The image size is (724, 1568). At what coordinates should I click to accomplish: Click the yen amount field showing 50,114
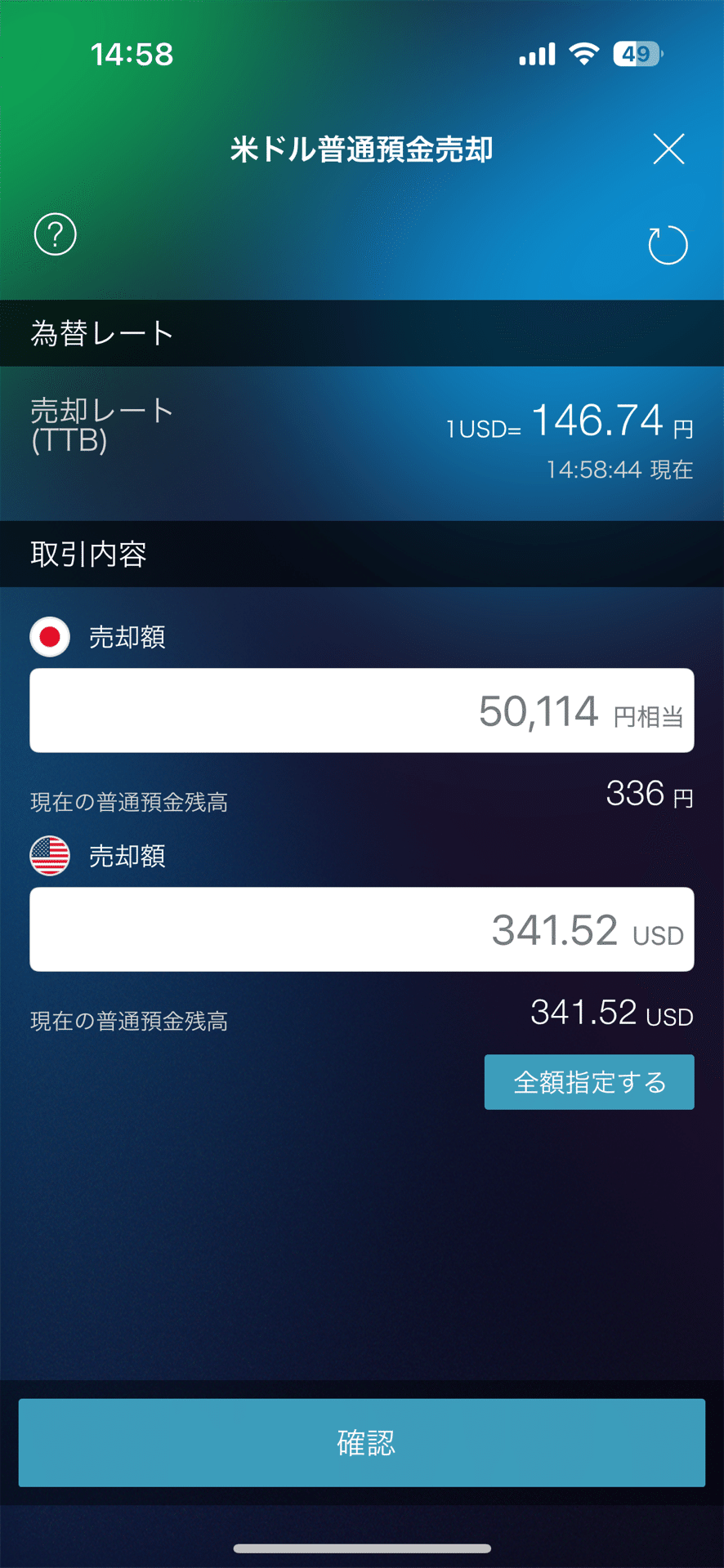pos(362,710)
